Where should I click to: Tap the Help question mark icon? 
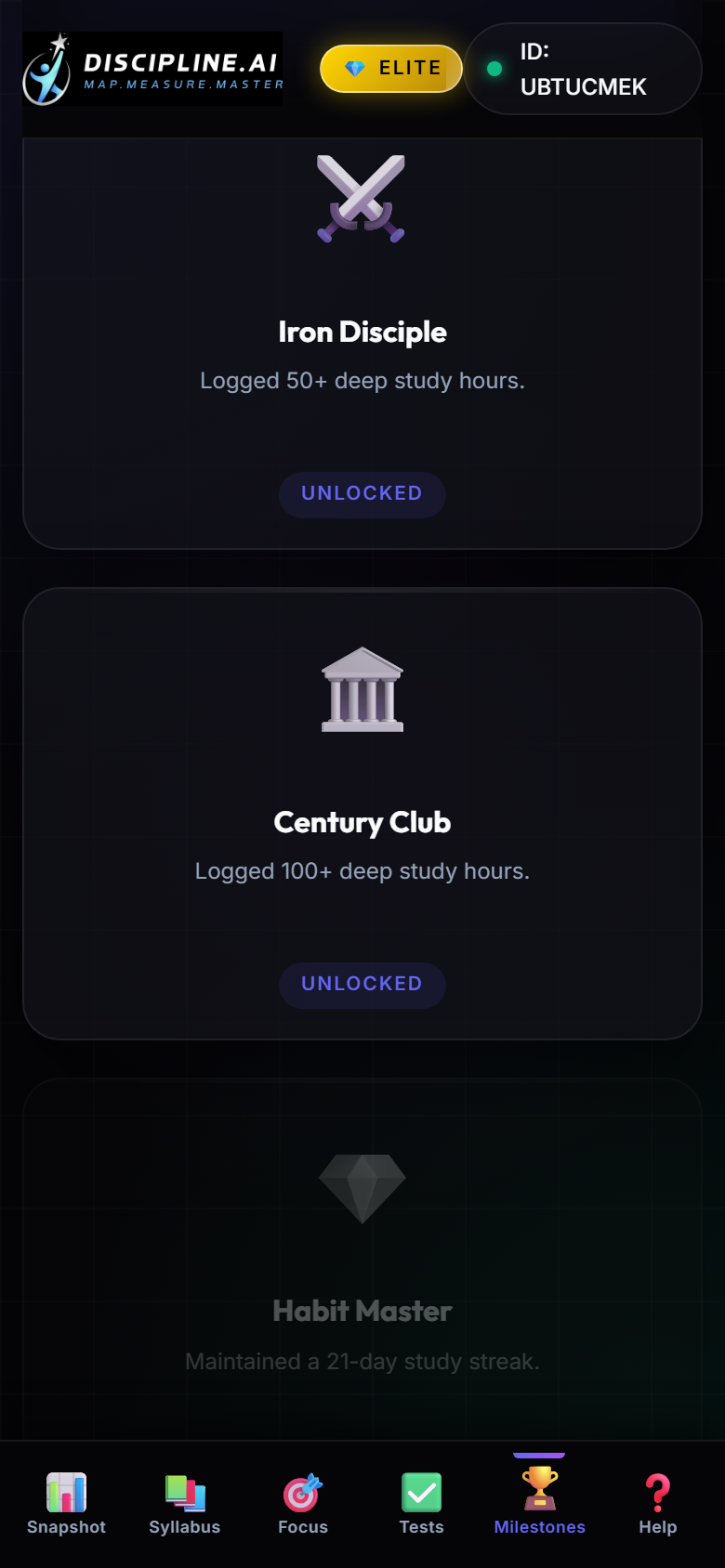pos(657,1494)
